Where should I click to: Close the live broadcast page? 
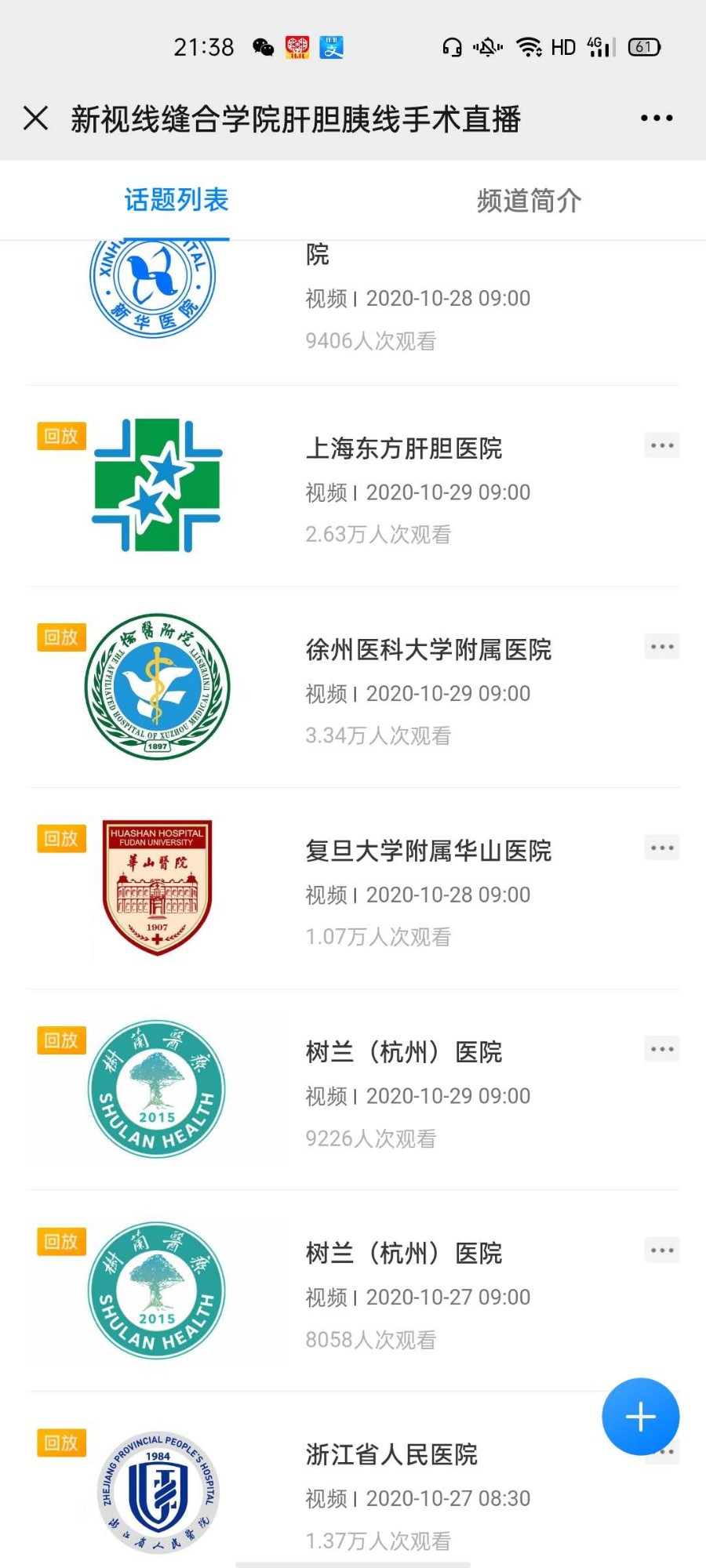pyautogui.click(x=36, y=118)
